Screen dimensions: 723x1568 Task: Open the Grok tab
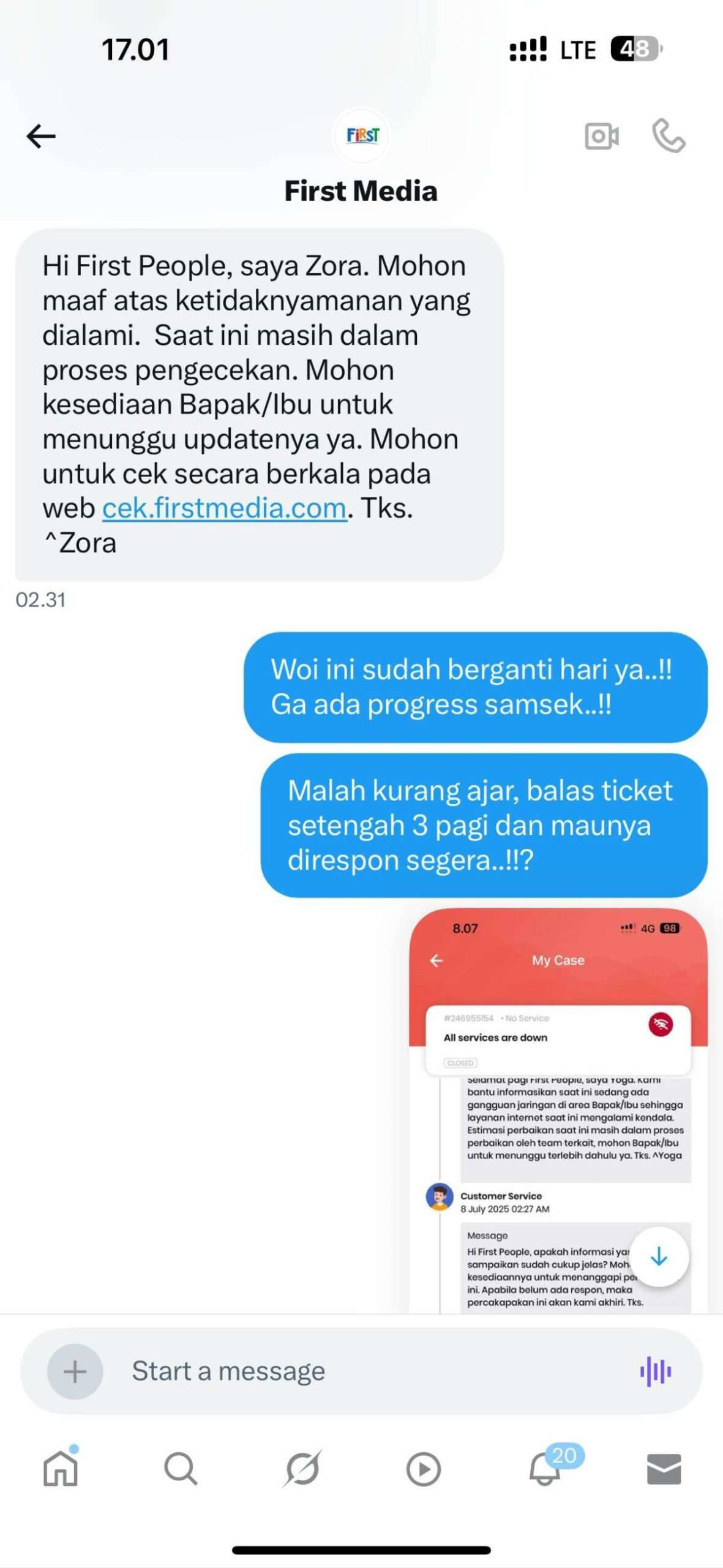point(302,1468)
